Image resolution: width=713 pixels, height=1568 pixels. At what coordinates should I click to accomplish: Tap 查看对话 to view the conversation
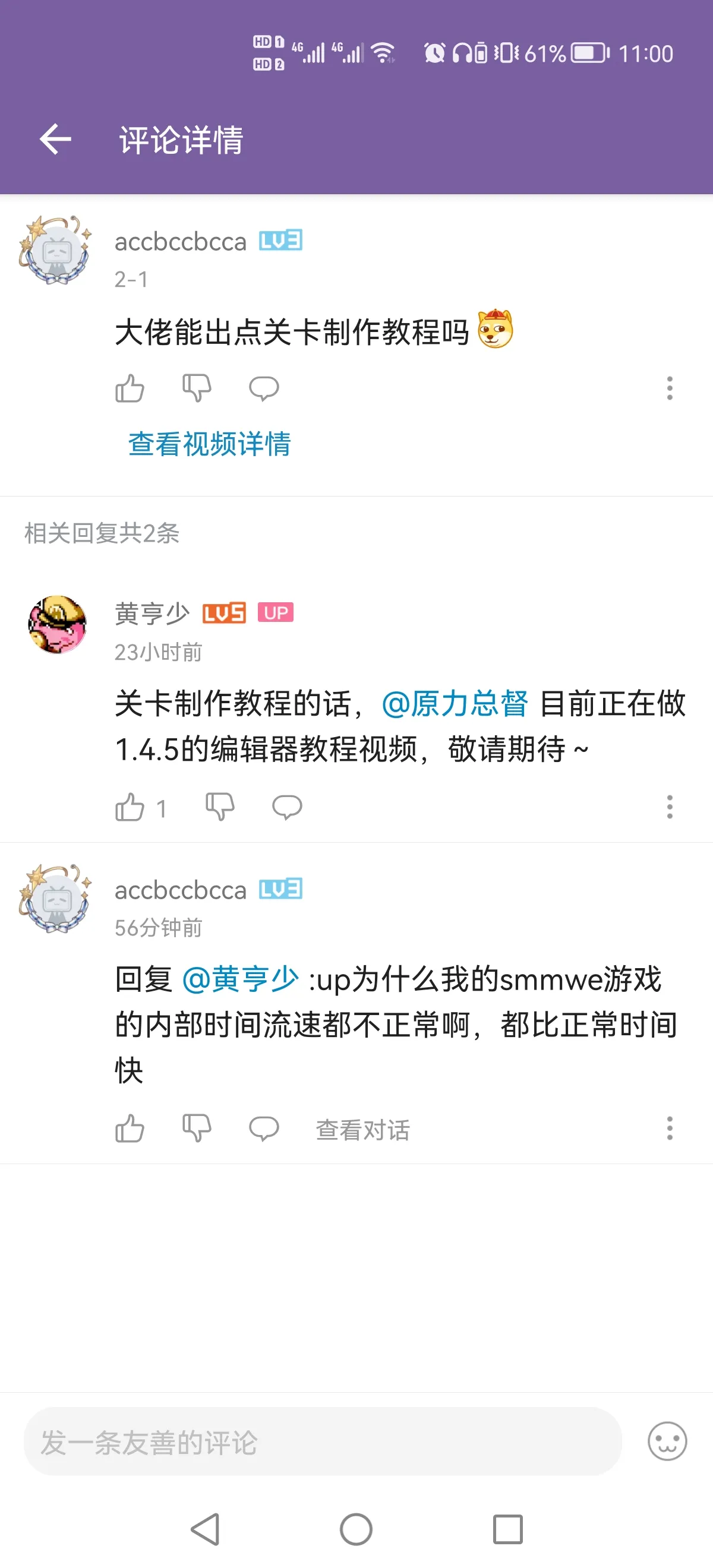tap(363, 1130)
